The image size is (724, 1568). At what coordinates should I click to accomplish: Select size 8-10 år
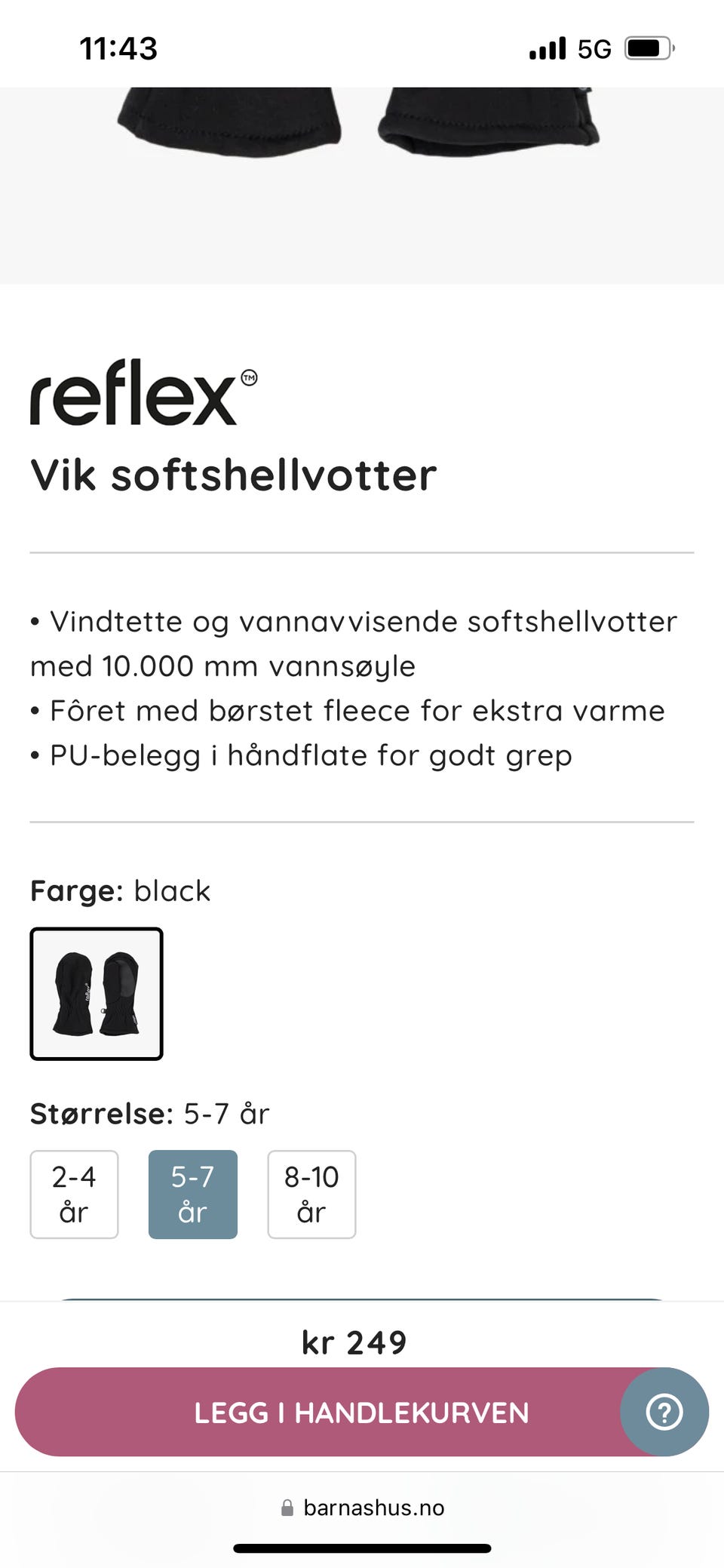pyautogui.click(x=311, y=1194)
